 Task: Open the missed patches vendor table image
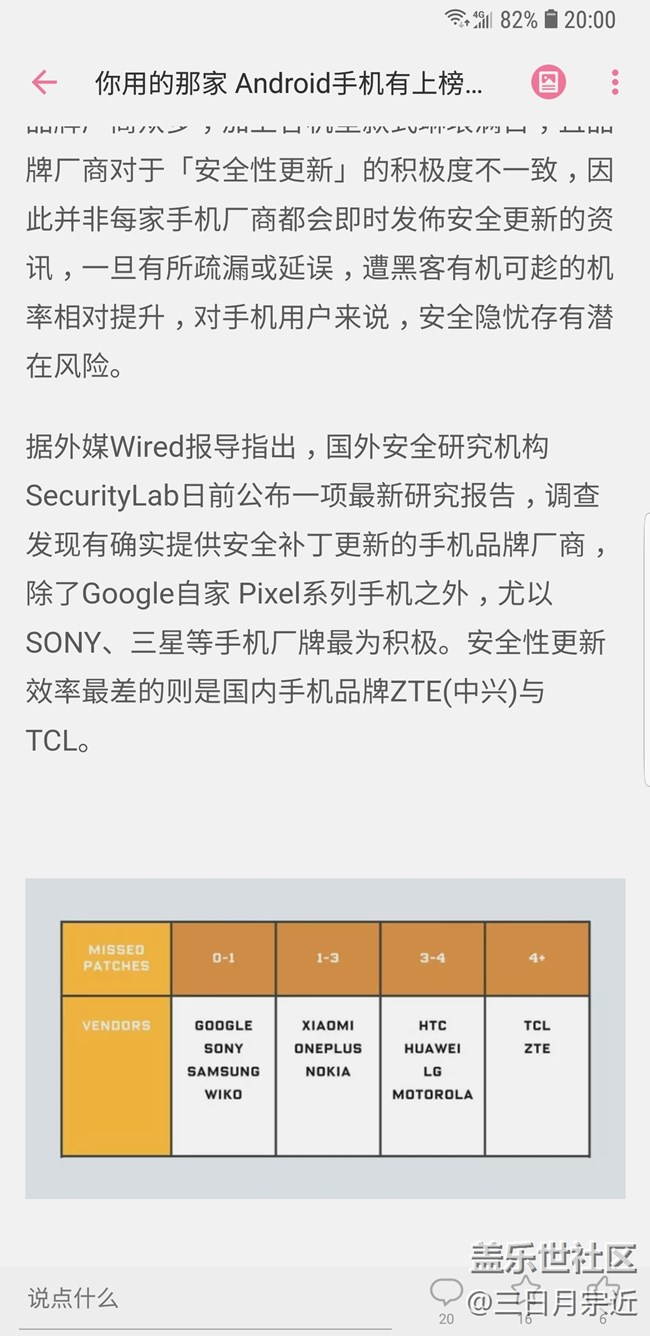(325, 1038)
